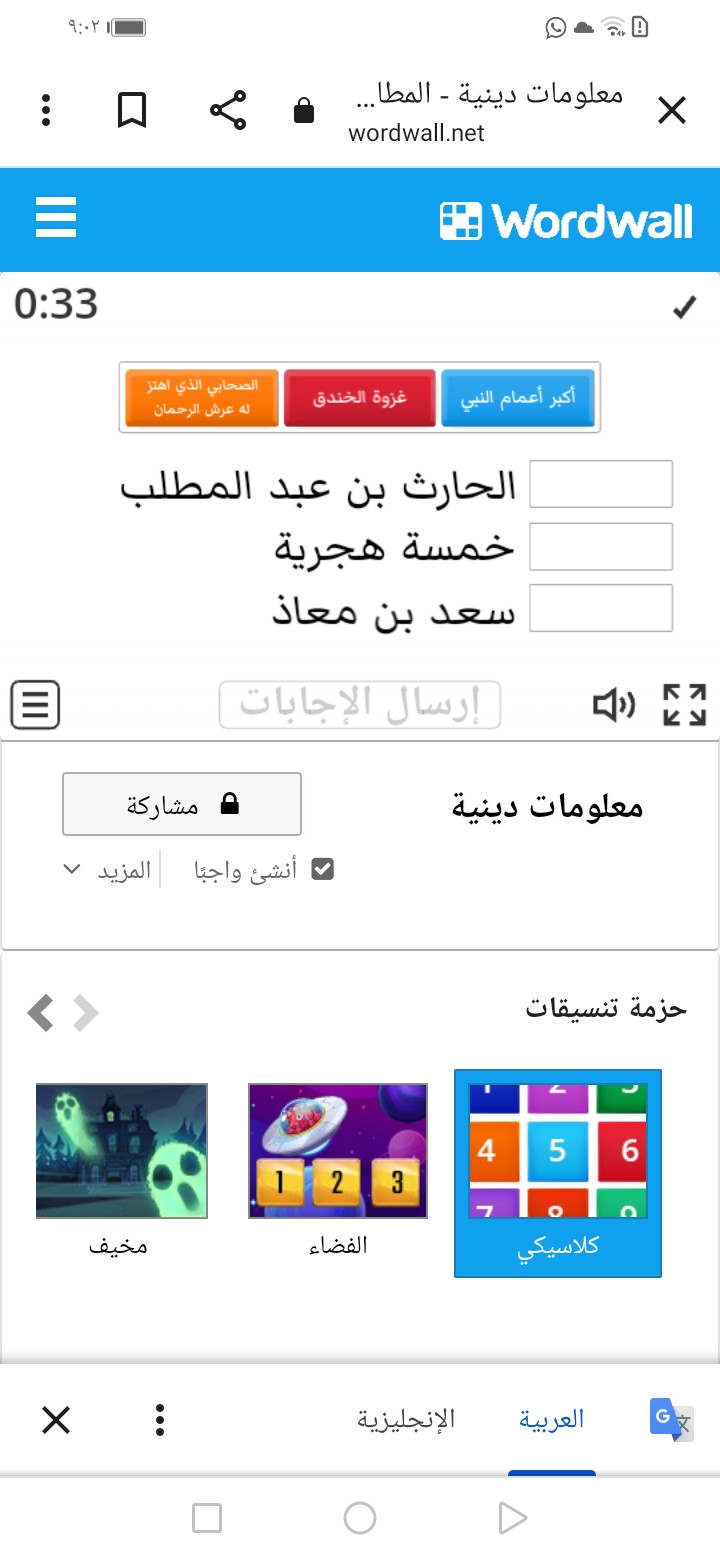Tap the answer box beside سعد بن معاذ
This screenshot has width=720, height=1560.
click(x=600, y=608)
